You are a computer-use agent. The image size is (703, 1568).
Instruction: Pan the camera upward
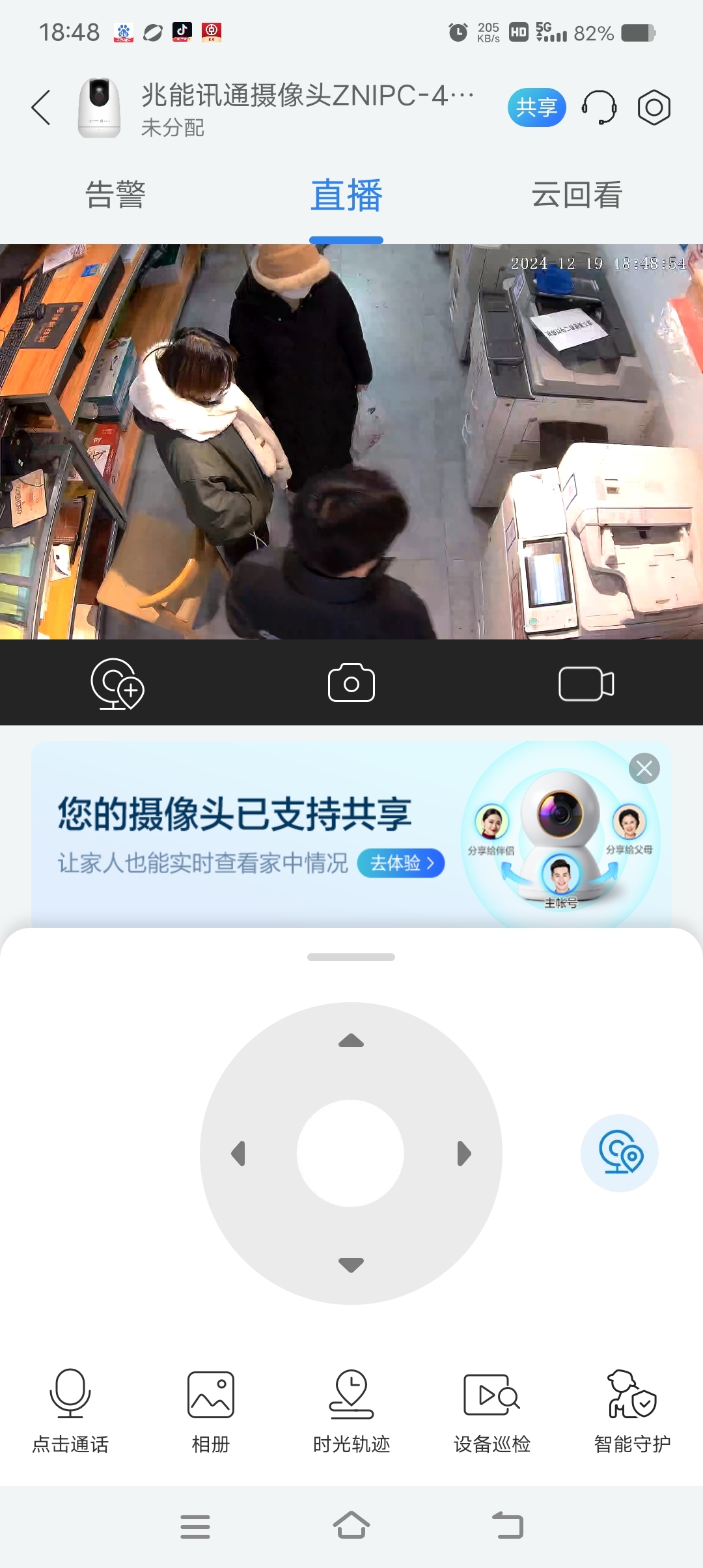coord(351,1041)
